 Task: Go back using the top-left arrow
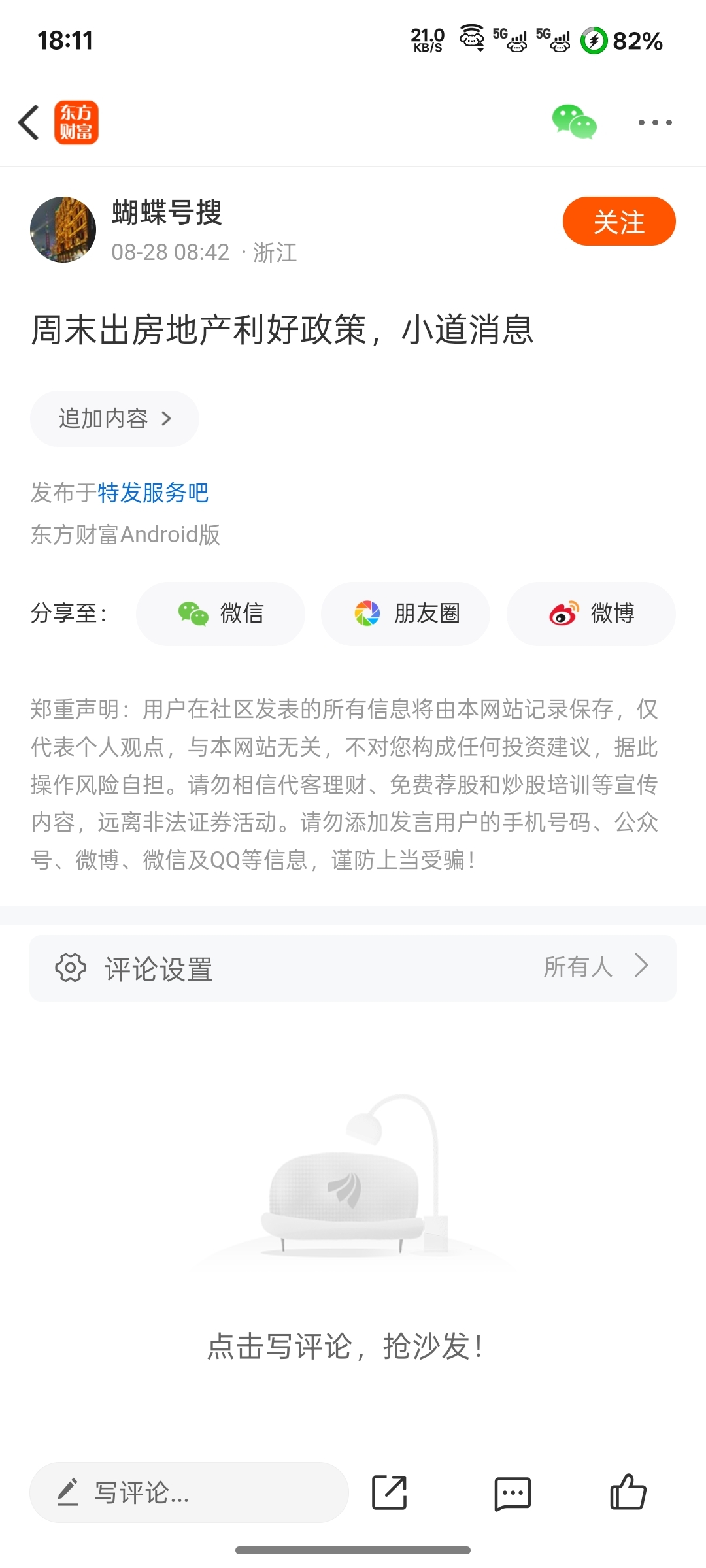point(29,122)
